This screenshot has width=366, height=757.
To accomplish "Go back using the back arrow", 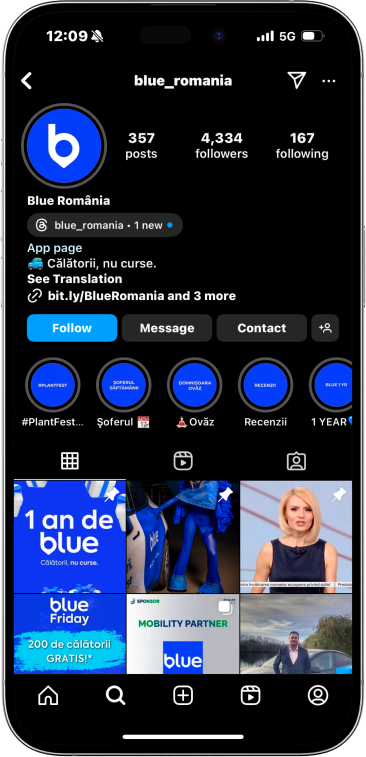I will pos(27,81).
